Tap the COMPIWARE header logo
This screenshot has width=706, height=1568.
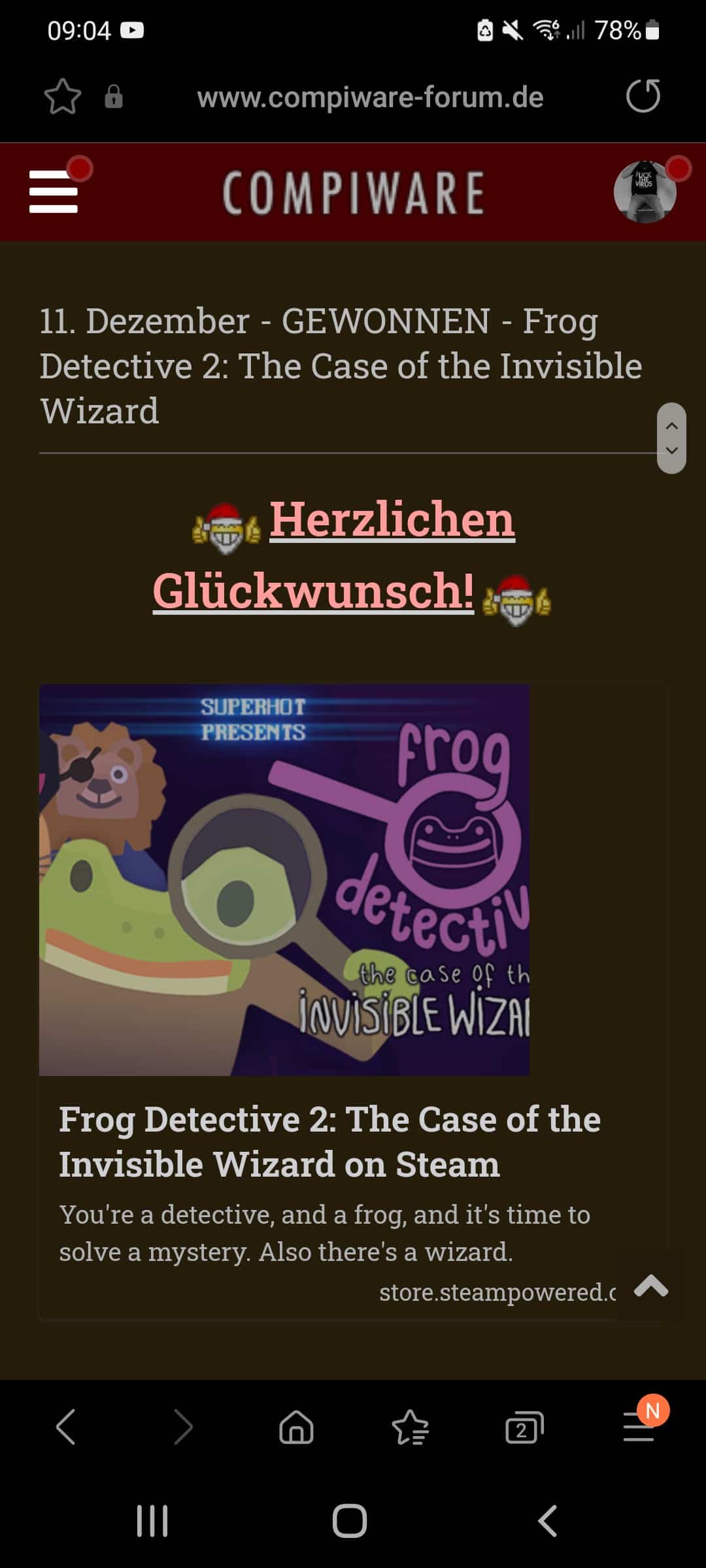click(354, 193)
